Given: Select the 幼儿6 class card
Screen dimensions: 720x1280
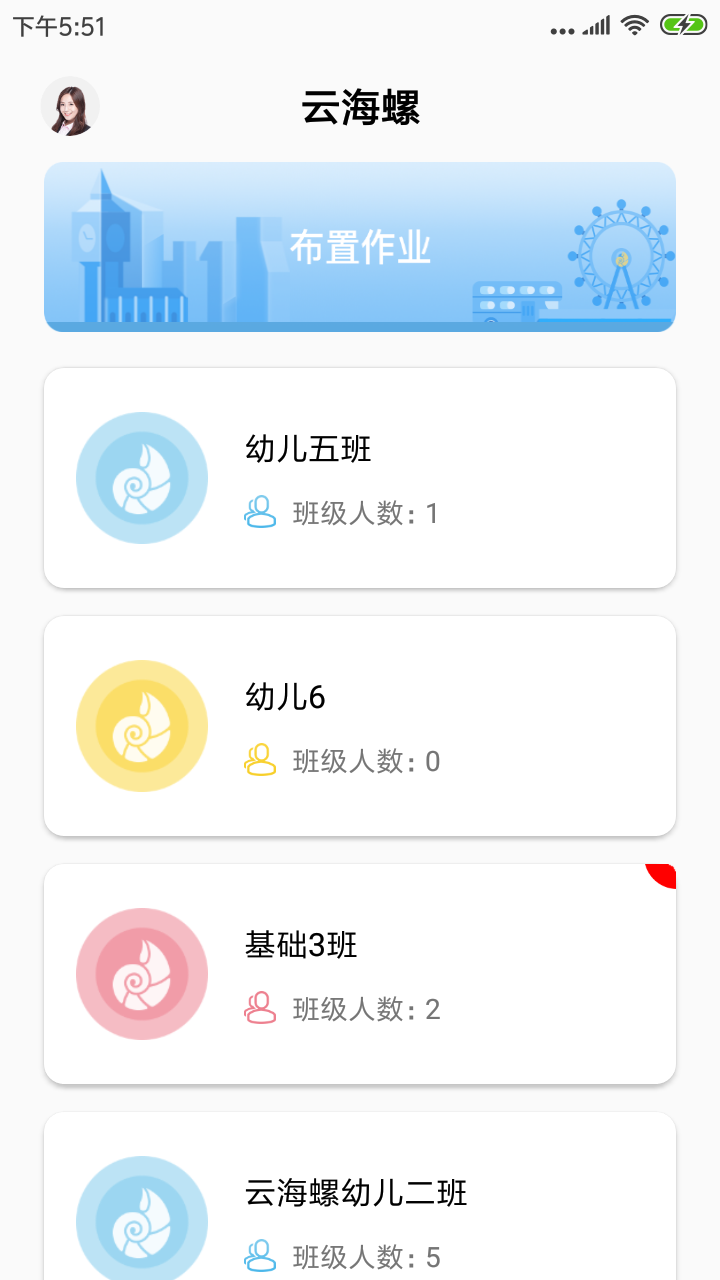Looking at the screenshot, I should point(360,726).
